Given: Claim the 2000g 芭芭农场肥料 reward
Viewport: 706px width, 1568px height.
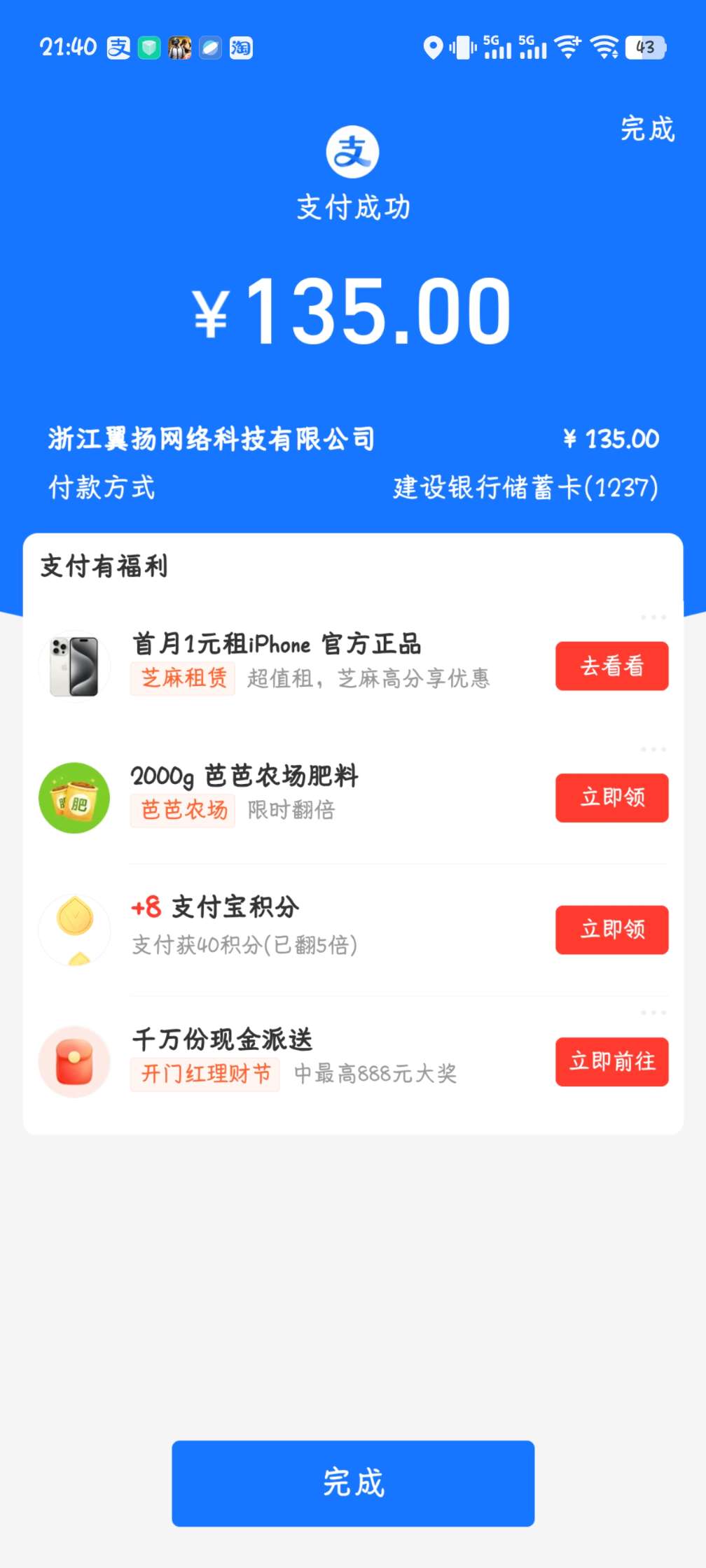Looking at the screenshot, I should [x=611, y=797].
